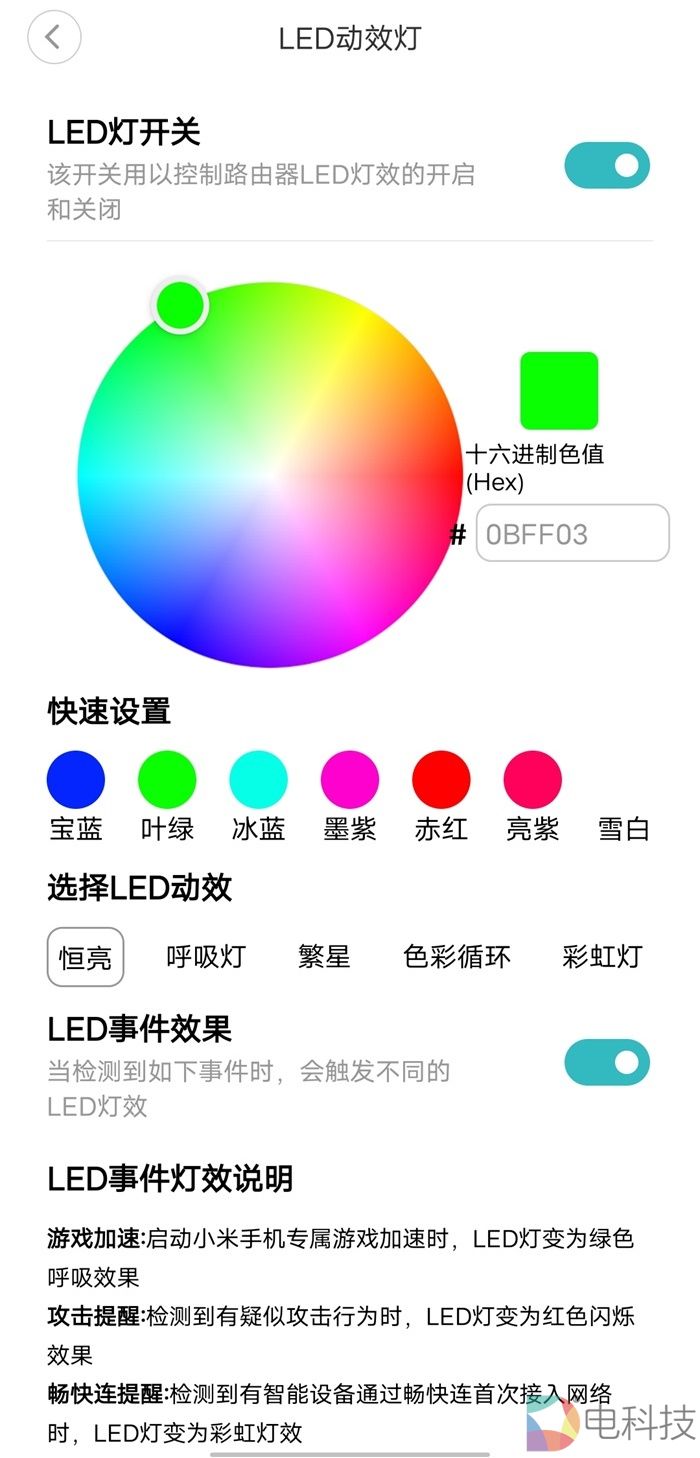Enable the 色彩循环 effect
This screenshot has width=700, height=1458.
coord(457,957)
